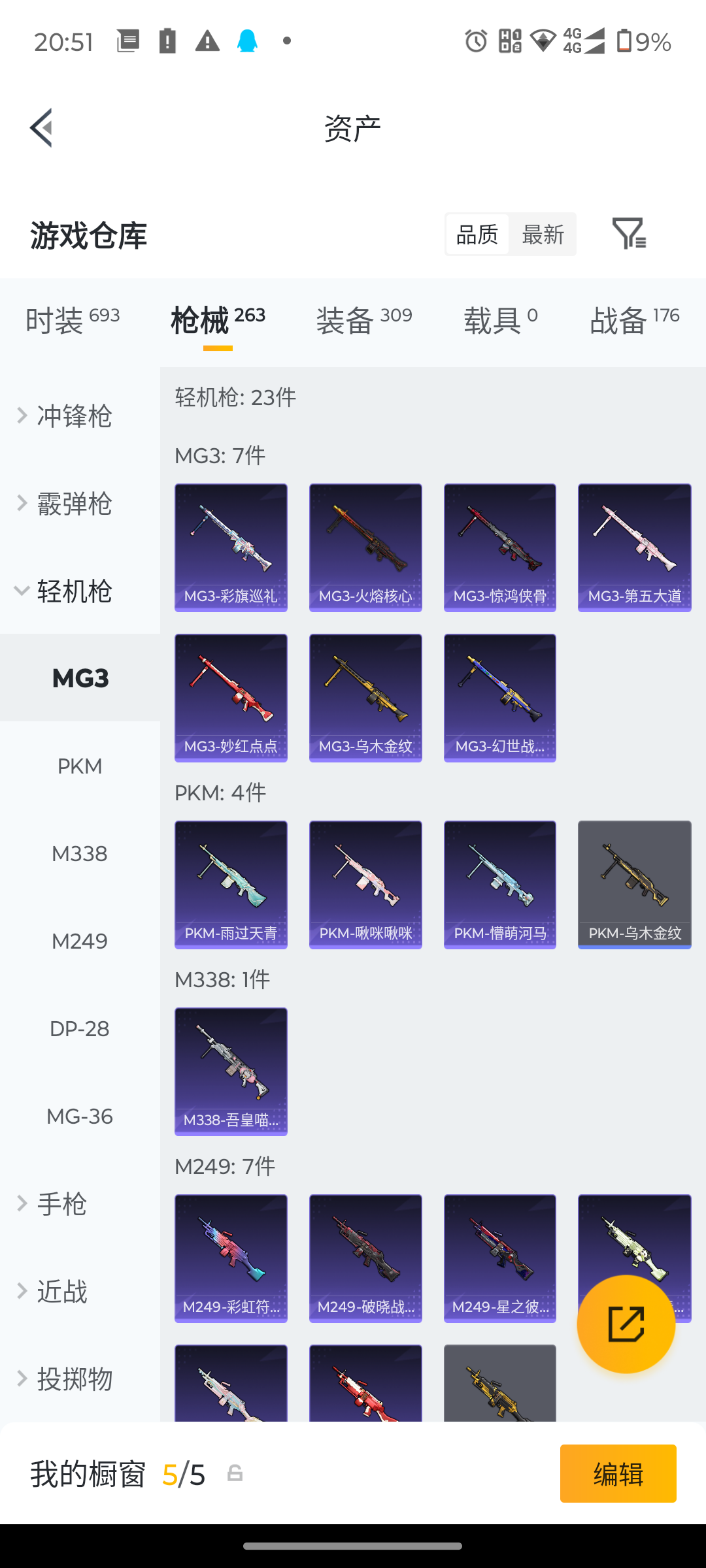This screenshot has height=1568, width=706.
Task: Open the filter icon next to sort options
Action: (629, 234)
